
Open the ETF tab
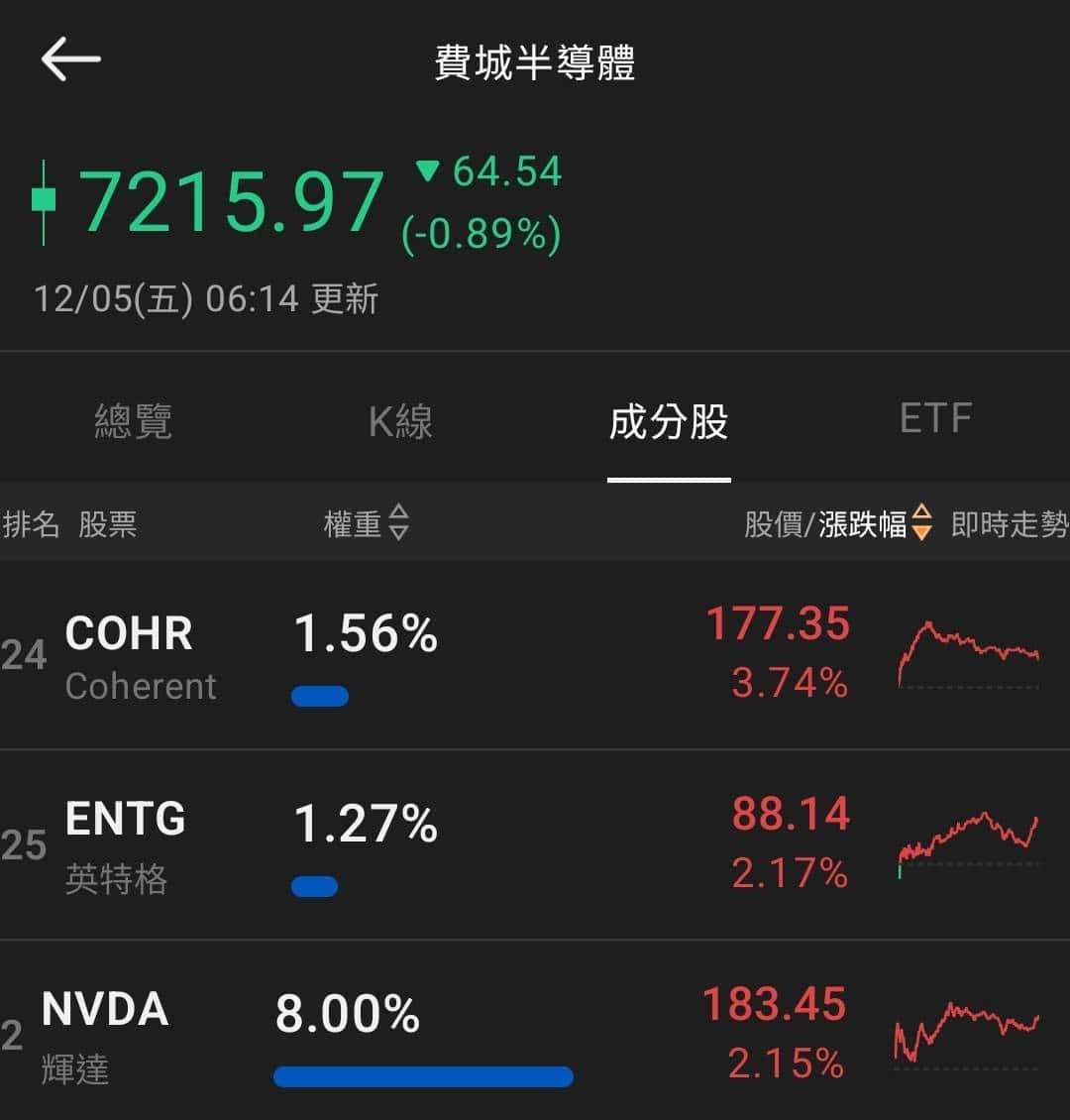pos(935,420)
